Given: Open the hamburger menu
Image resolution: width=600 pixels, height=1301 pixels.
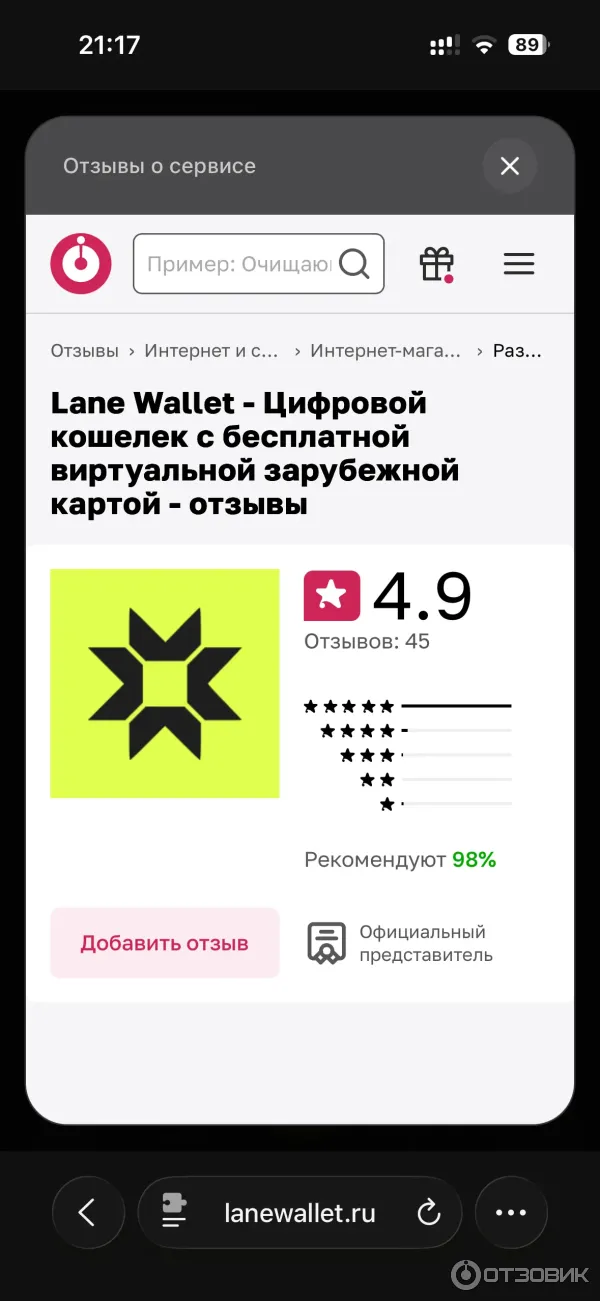Looking at the screenshot, I should tap(518, 264).
